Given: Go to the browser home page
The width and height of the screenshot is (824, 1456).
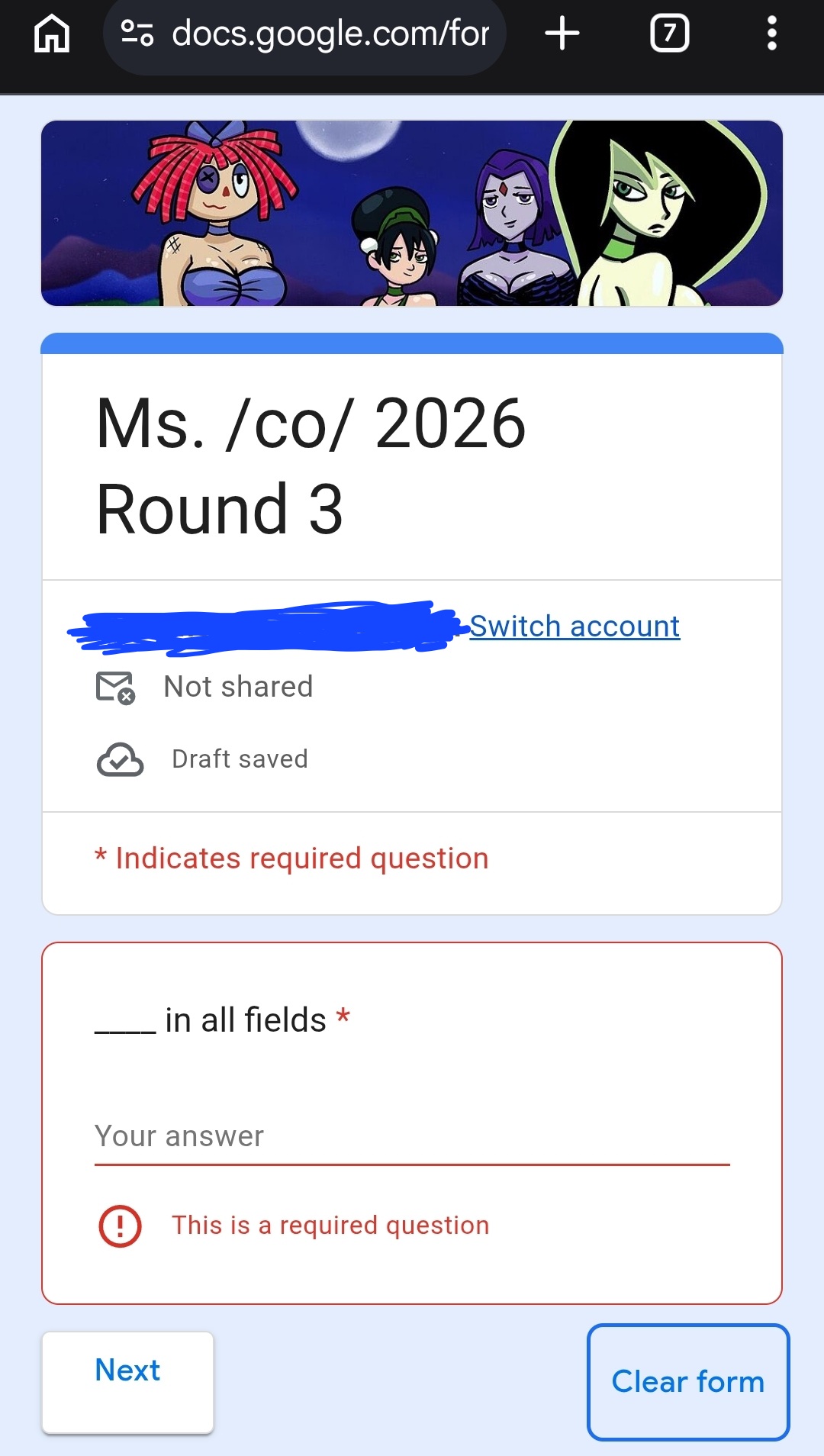Looking at the screenshot, I should click(52, 34).
